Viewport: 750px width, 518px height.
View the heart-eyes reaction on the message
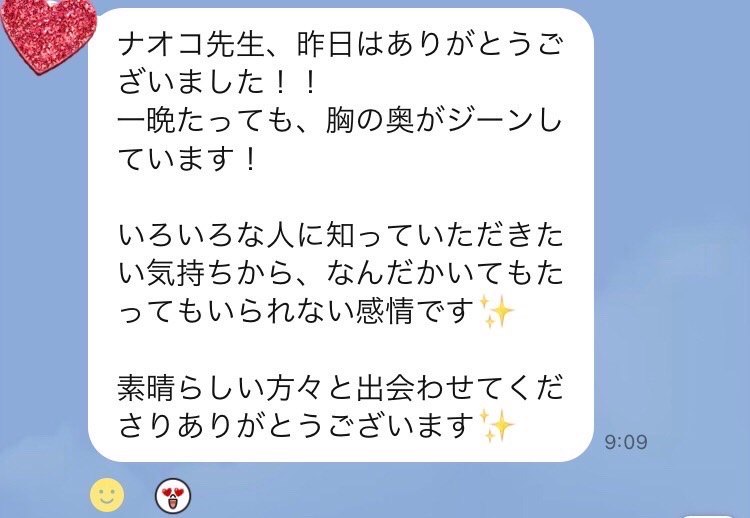pos(173,494)
